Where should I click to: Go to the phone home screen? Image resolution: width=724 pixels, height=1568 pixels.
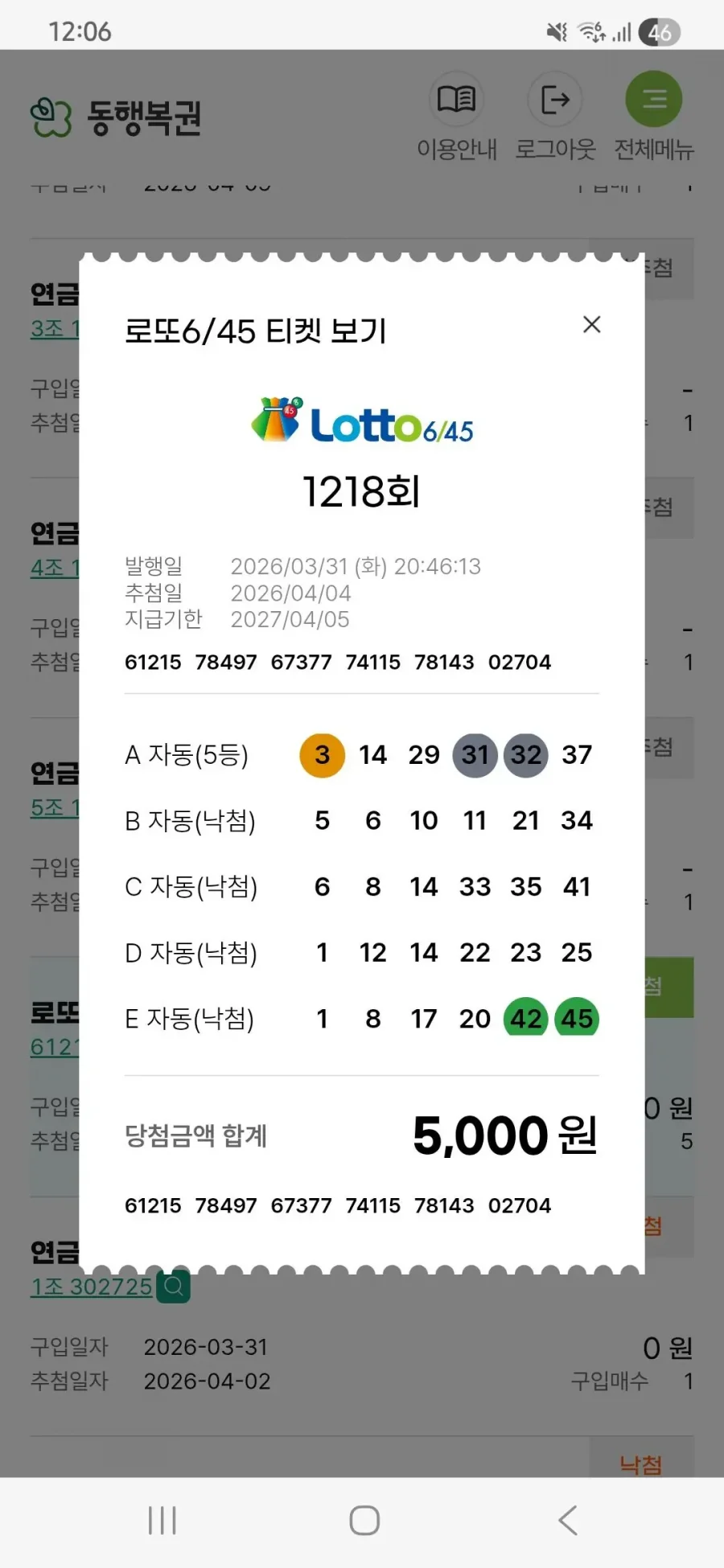(x=364, y=1521)
